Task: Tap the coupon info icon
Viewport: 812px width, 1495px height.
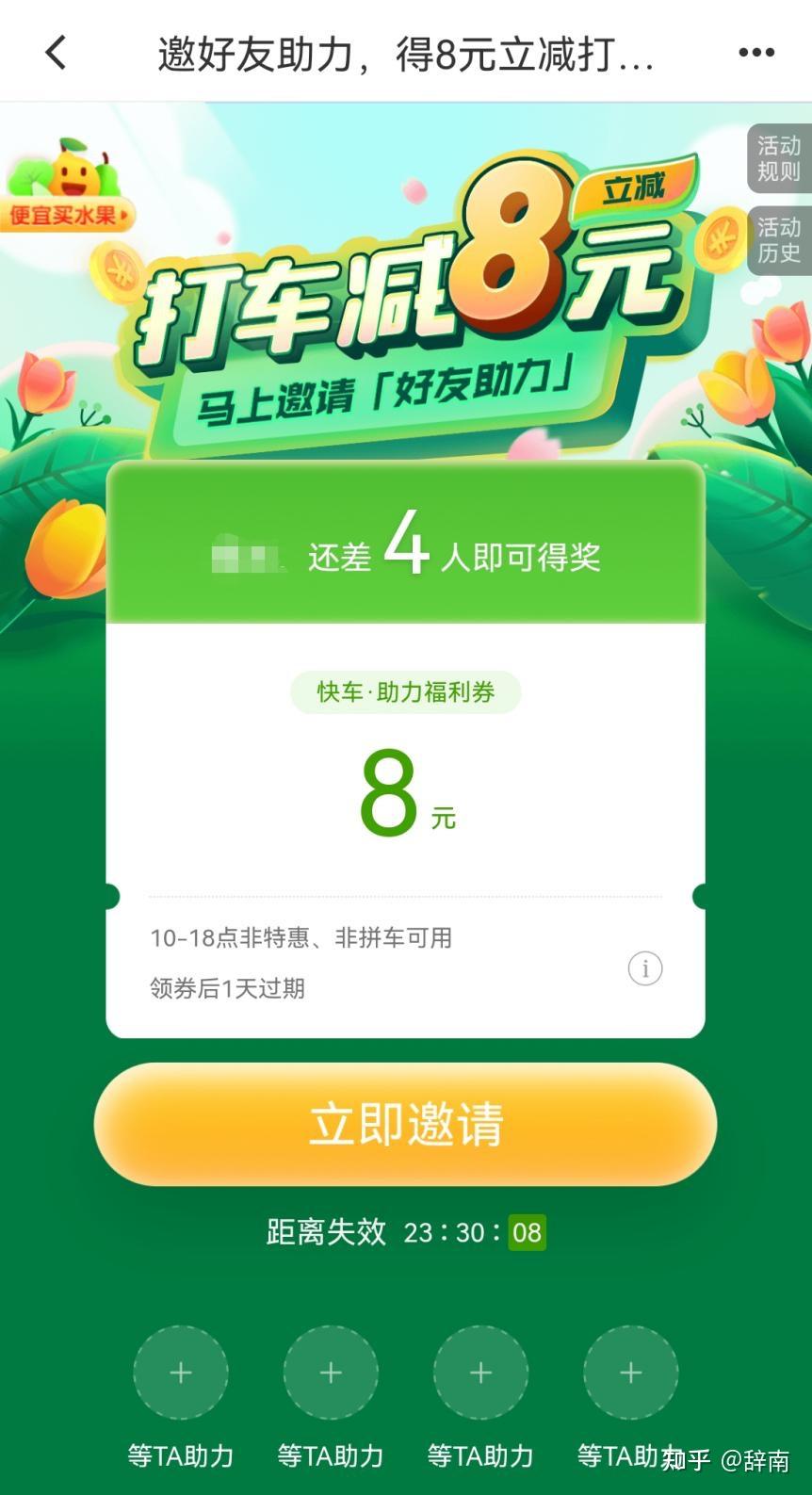Action: coord(645,968)
